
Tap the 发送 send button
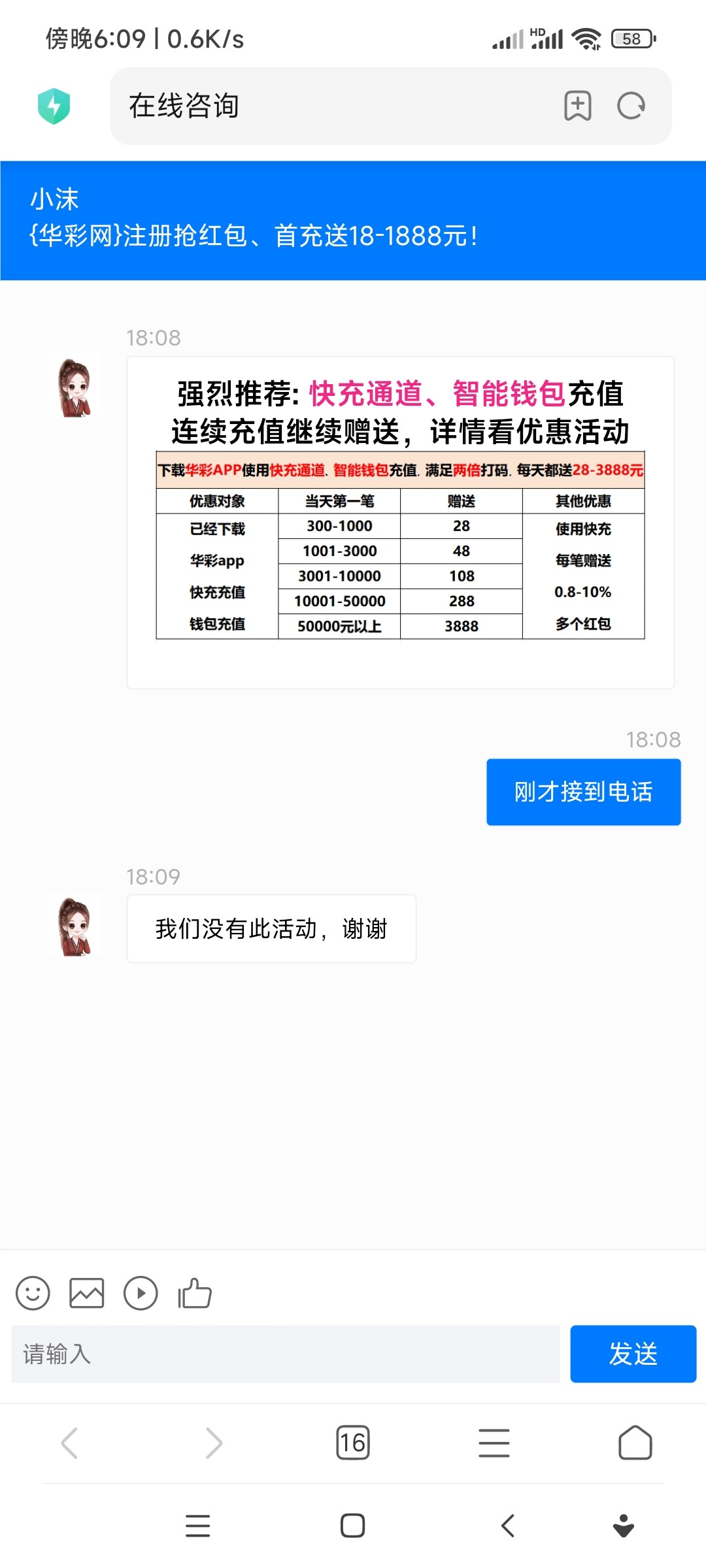click(633, 1354)
